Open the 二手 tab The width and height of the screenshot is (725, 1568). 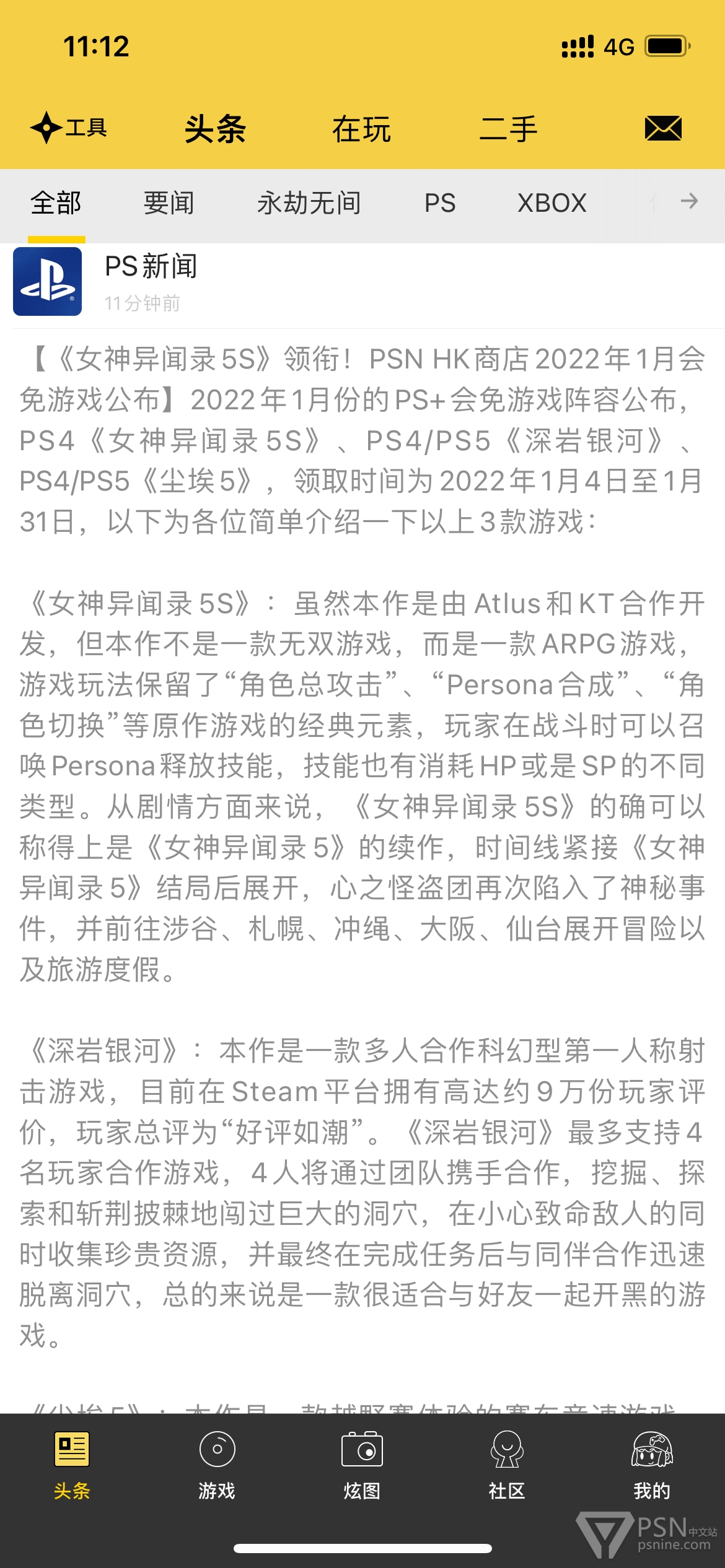[x=508, y=129]
